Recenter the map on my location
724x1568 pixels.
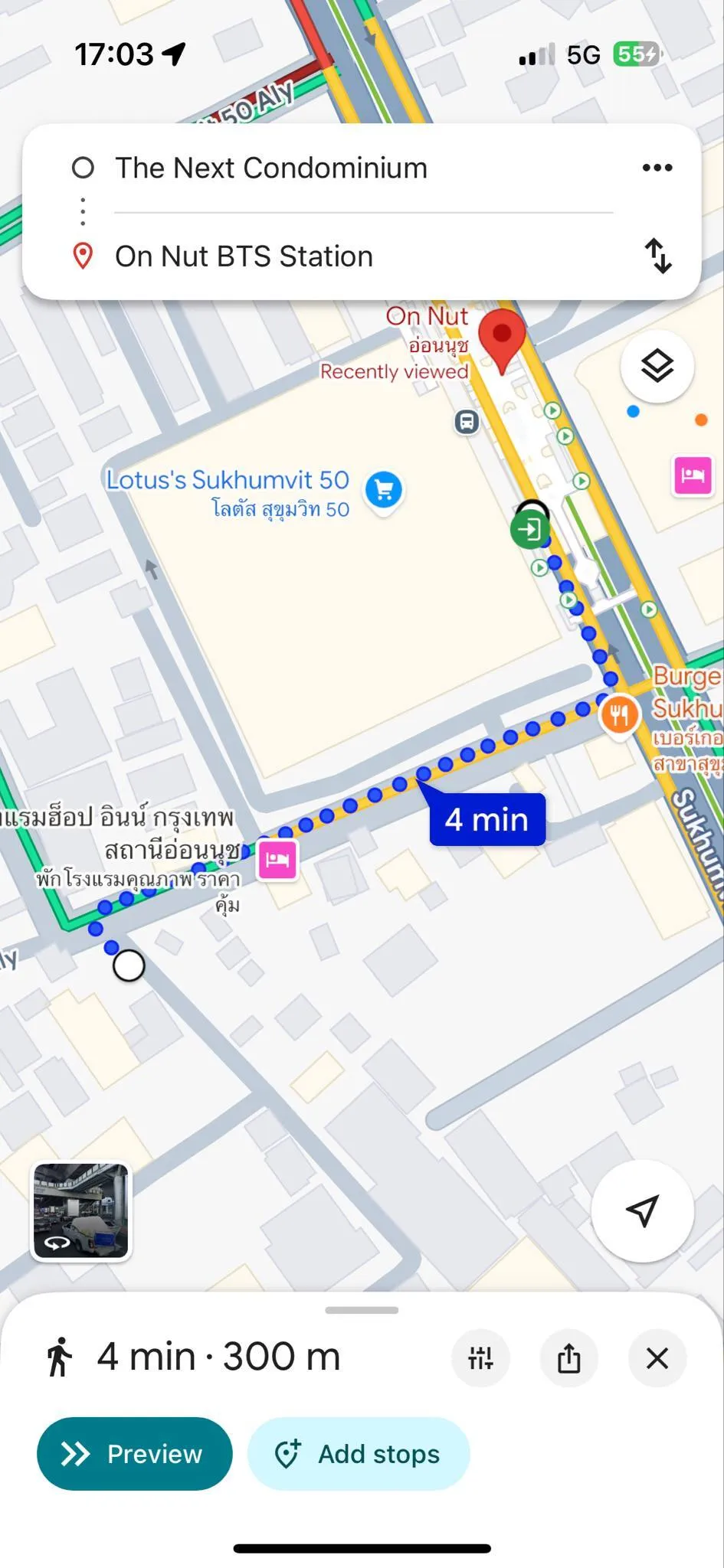(642, 1210)
